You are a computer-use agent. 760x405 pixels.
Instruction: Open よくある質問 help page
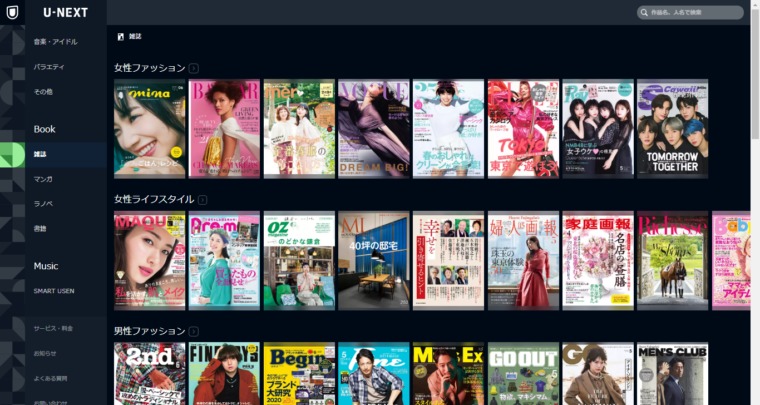click(52, 378)
